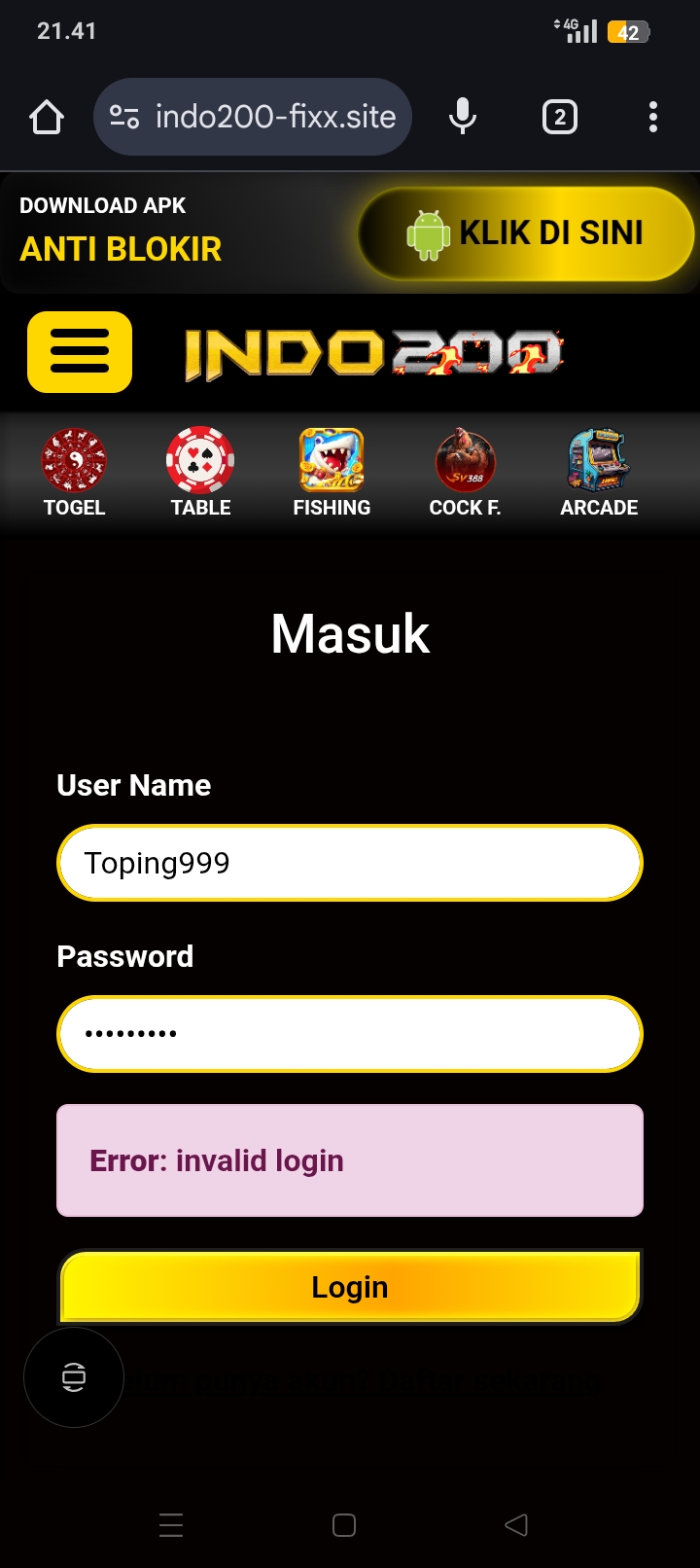This screenshot has height=1568, width=700.
Task: Open the yellow hamburger menu
Action: 80,352
